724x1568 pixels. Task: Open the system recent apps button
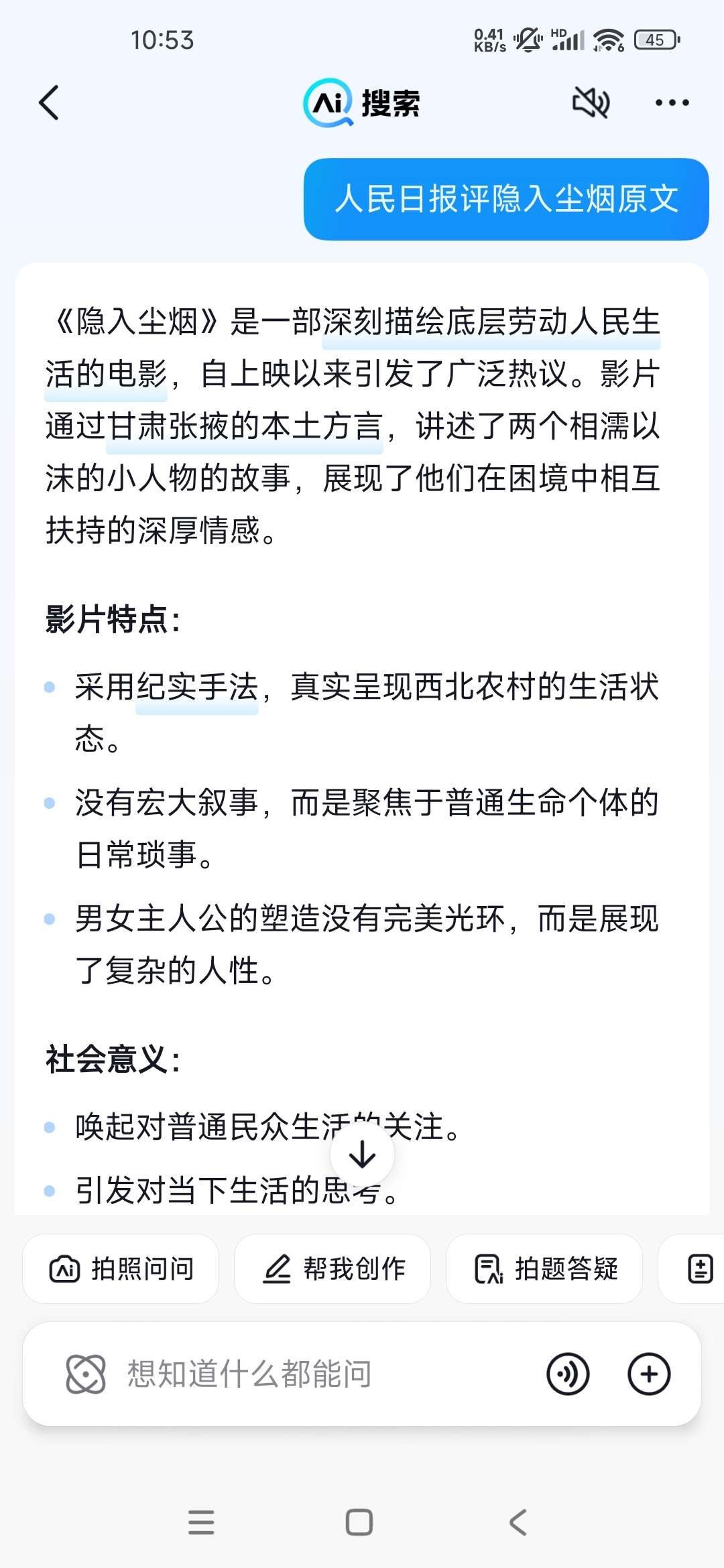tap(201, 1522)
